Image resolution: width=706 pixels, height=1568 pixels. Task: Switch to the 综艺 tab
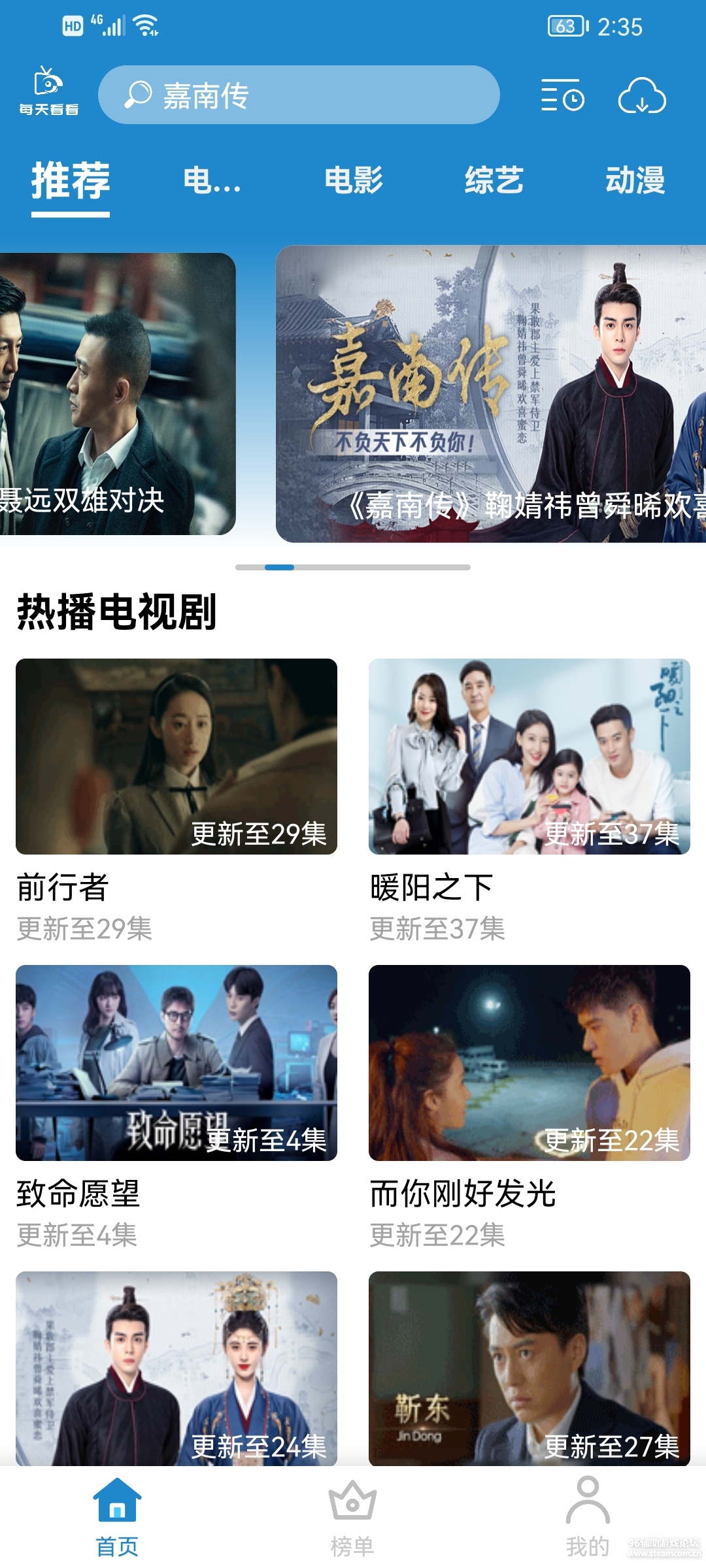tap(494, 180)
